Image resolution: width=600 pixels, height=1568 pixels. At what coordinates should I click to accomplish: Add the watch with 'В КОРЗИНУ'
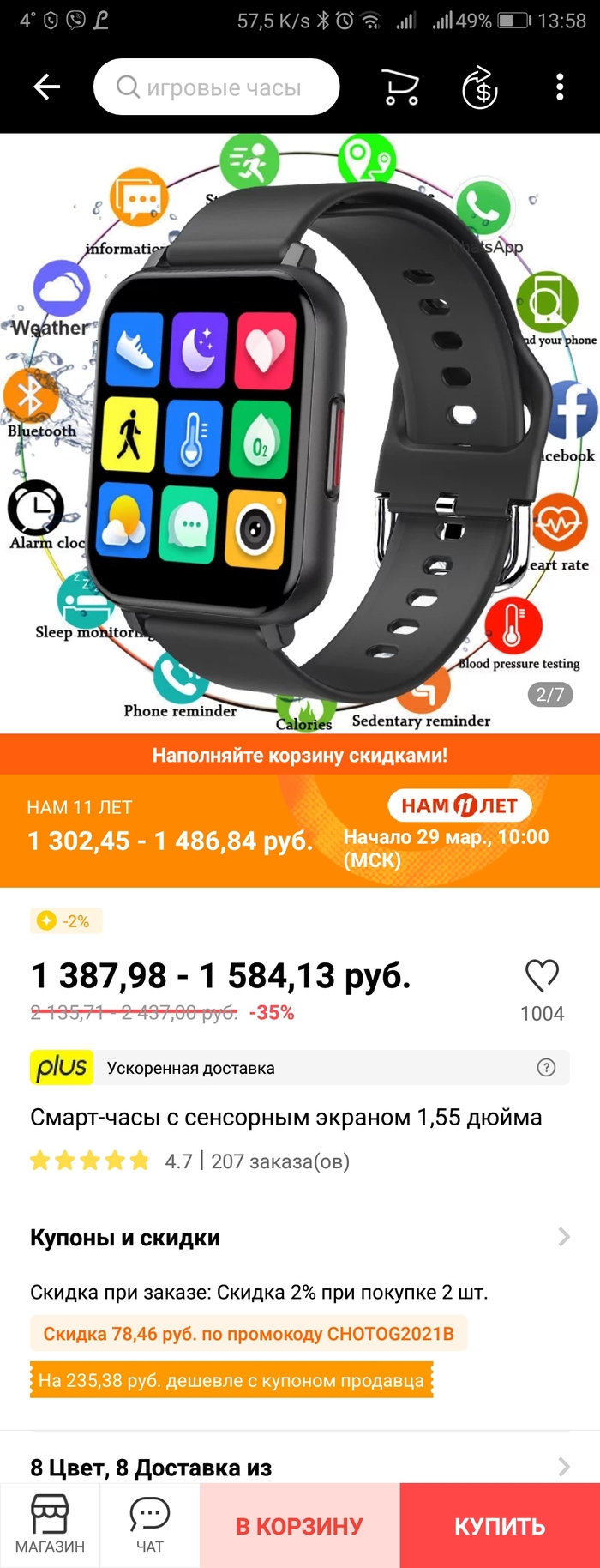click(300, 1526)
